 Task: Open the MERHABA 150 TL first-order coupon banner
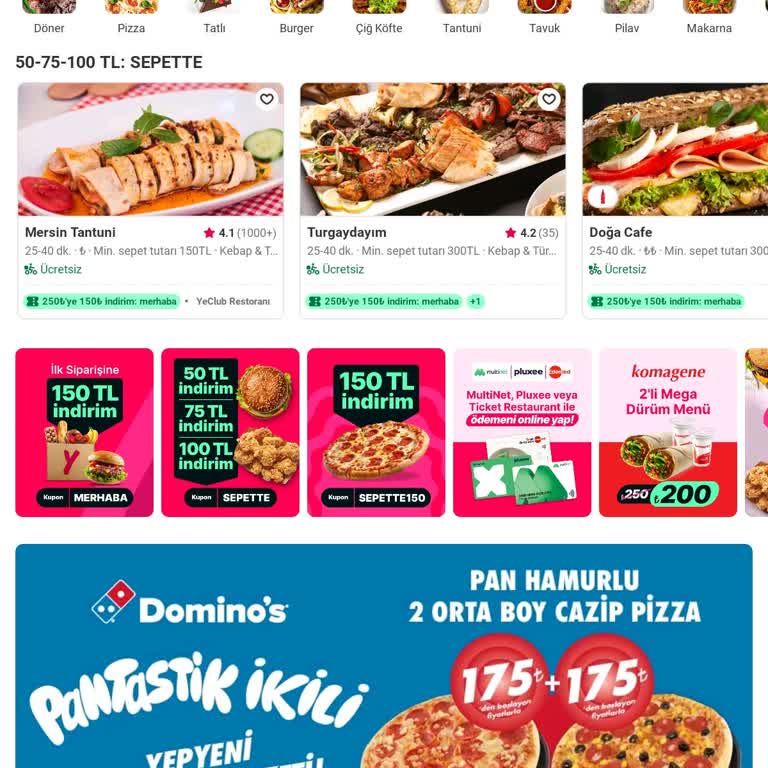85,432
